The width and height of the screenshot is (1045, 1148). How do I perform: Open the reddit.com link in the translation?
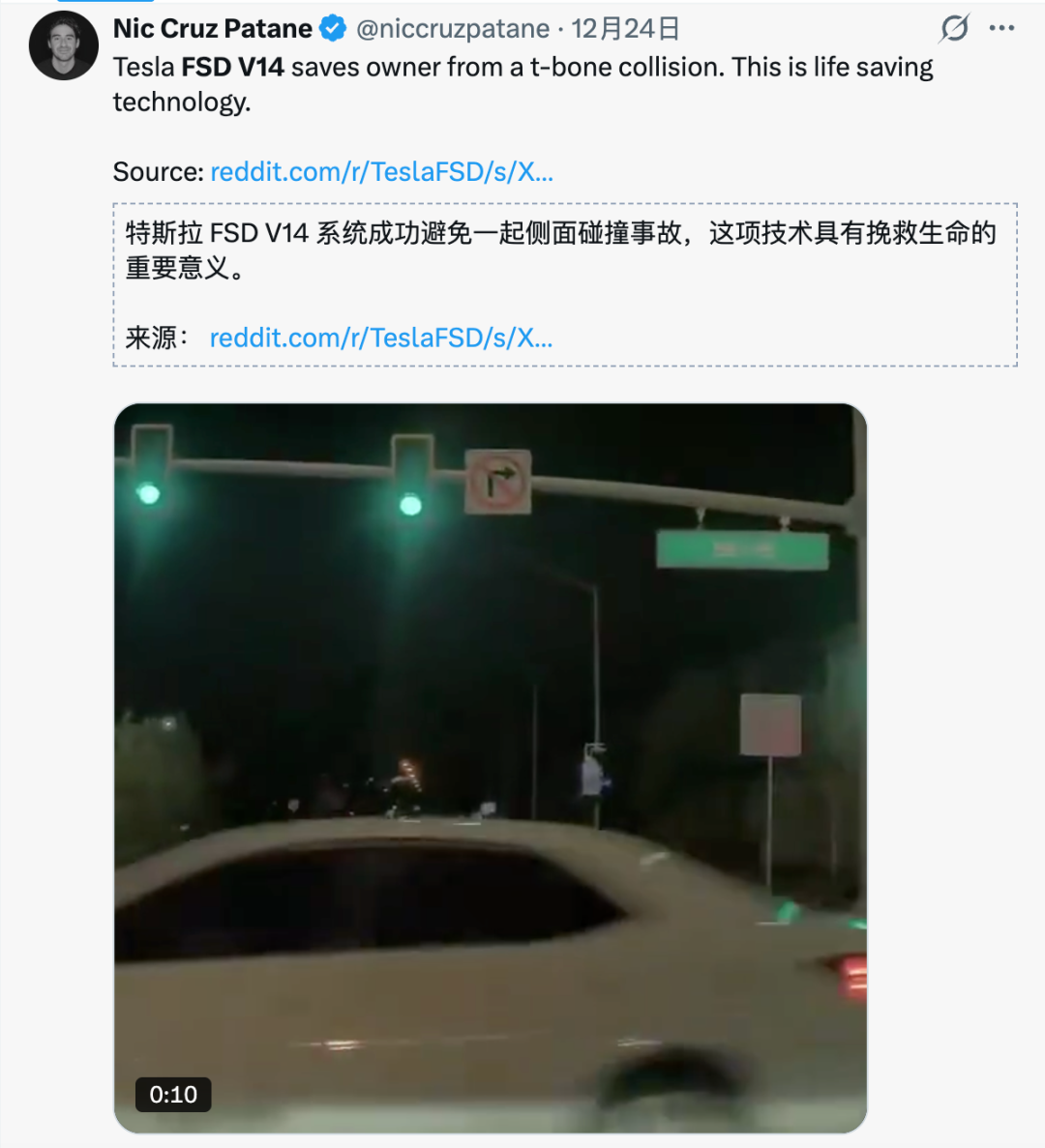[381, 339]
